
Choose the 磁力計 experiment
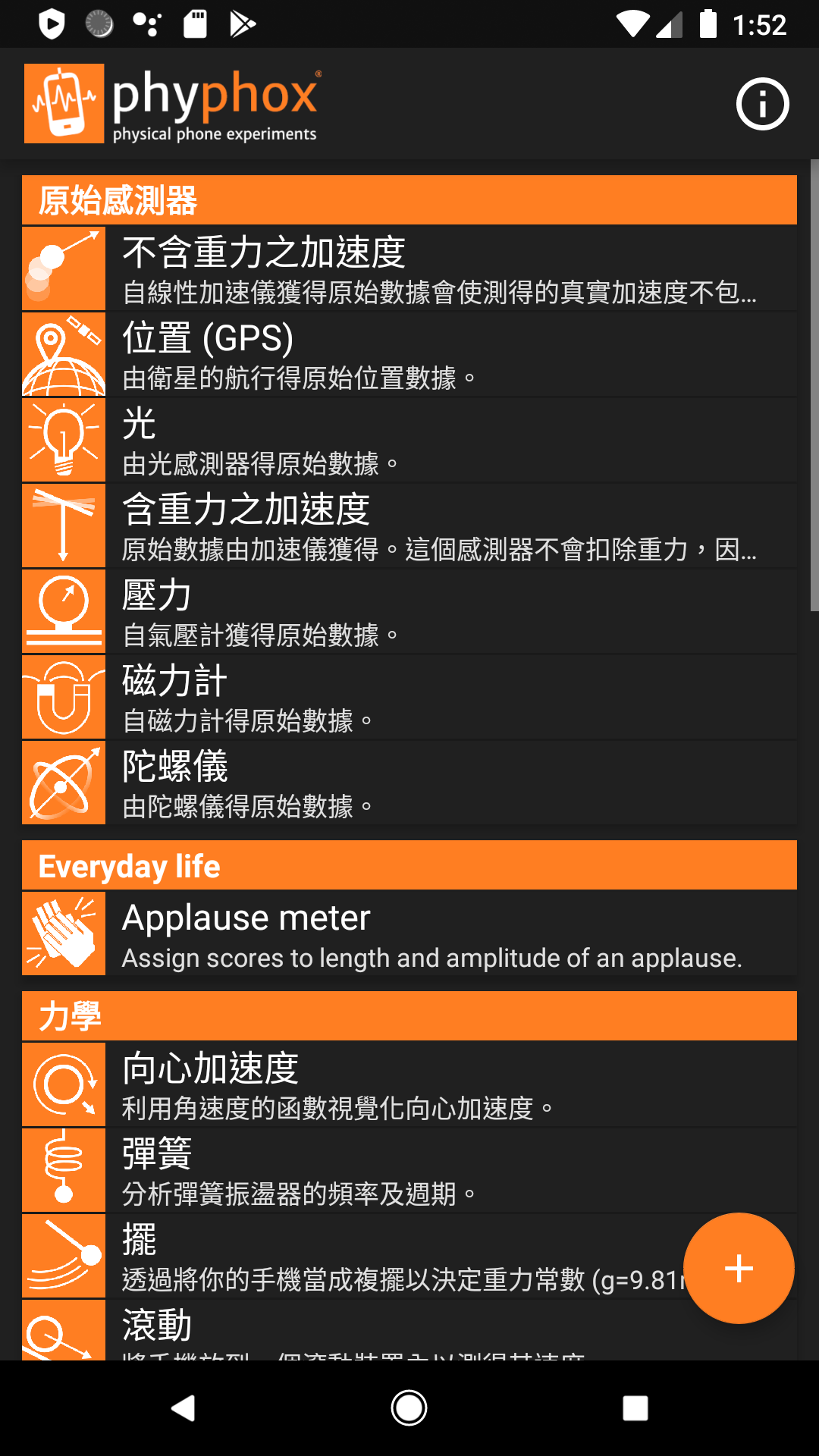pos(409,697)
